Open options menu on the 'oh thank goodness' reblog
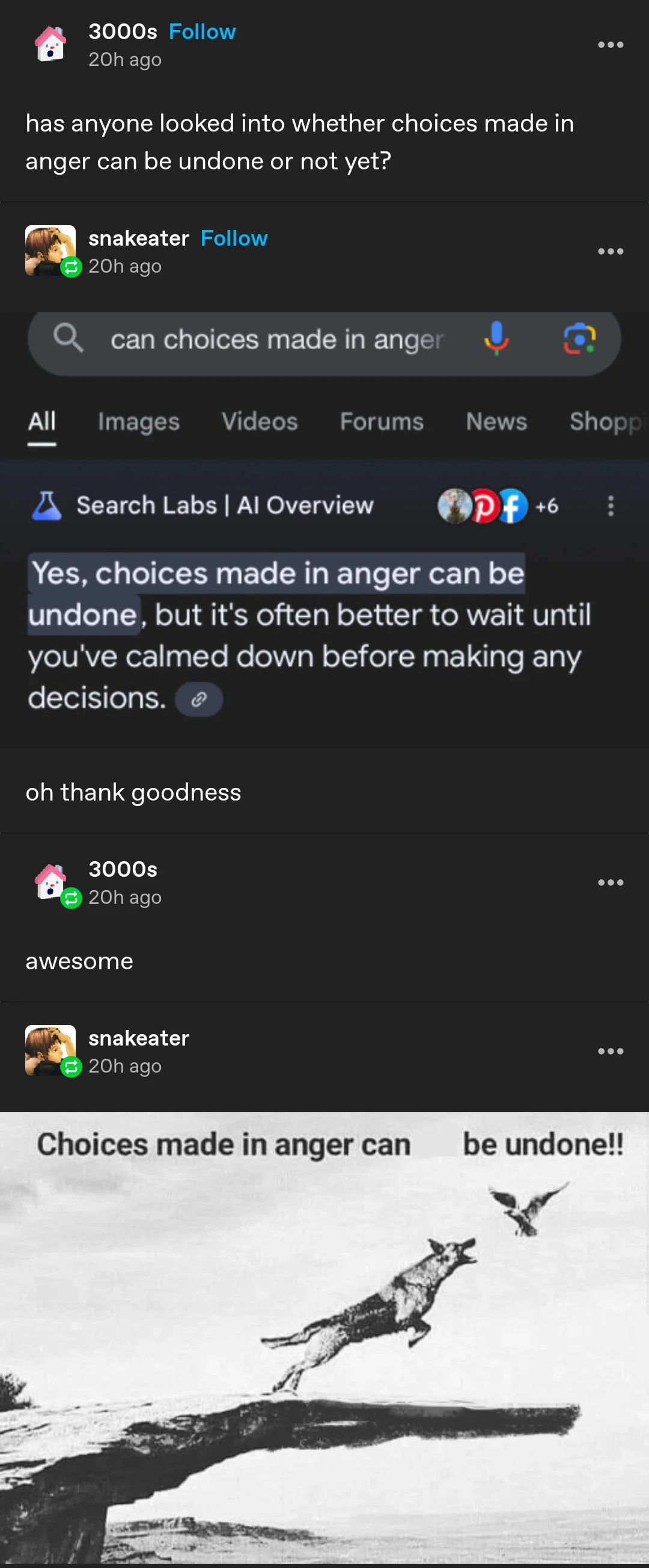This screenshot has height=1568, width=649. [610, 252]
